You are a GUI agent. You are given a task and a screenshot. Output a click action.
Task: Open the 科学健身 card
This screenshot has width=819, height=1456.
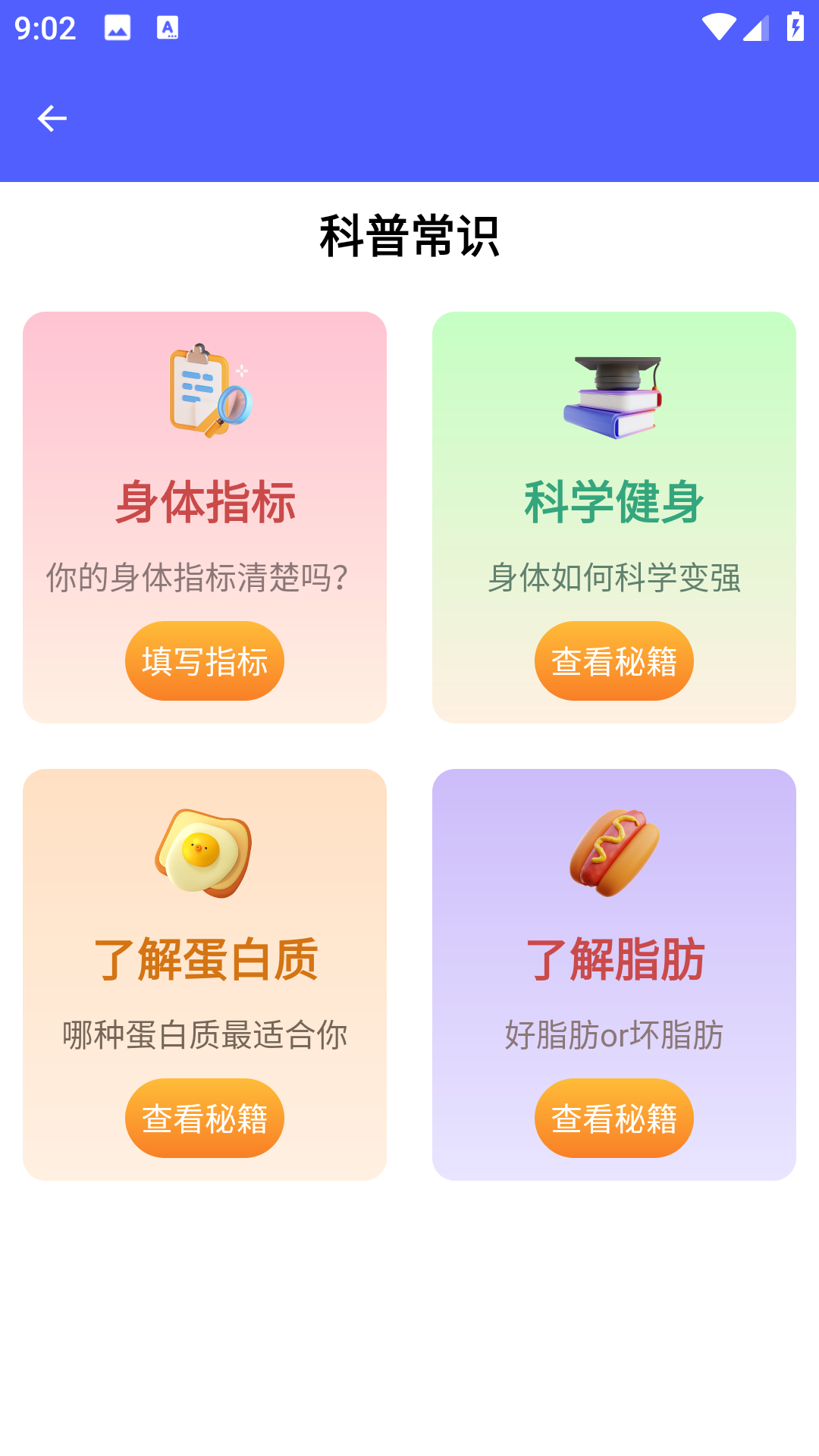[x=613, y=516]
